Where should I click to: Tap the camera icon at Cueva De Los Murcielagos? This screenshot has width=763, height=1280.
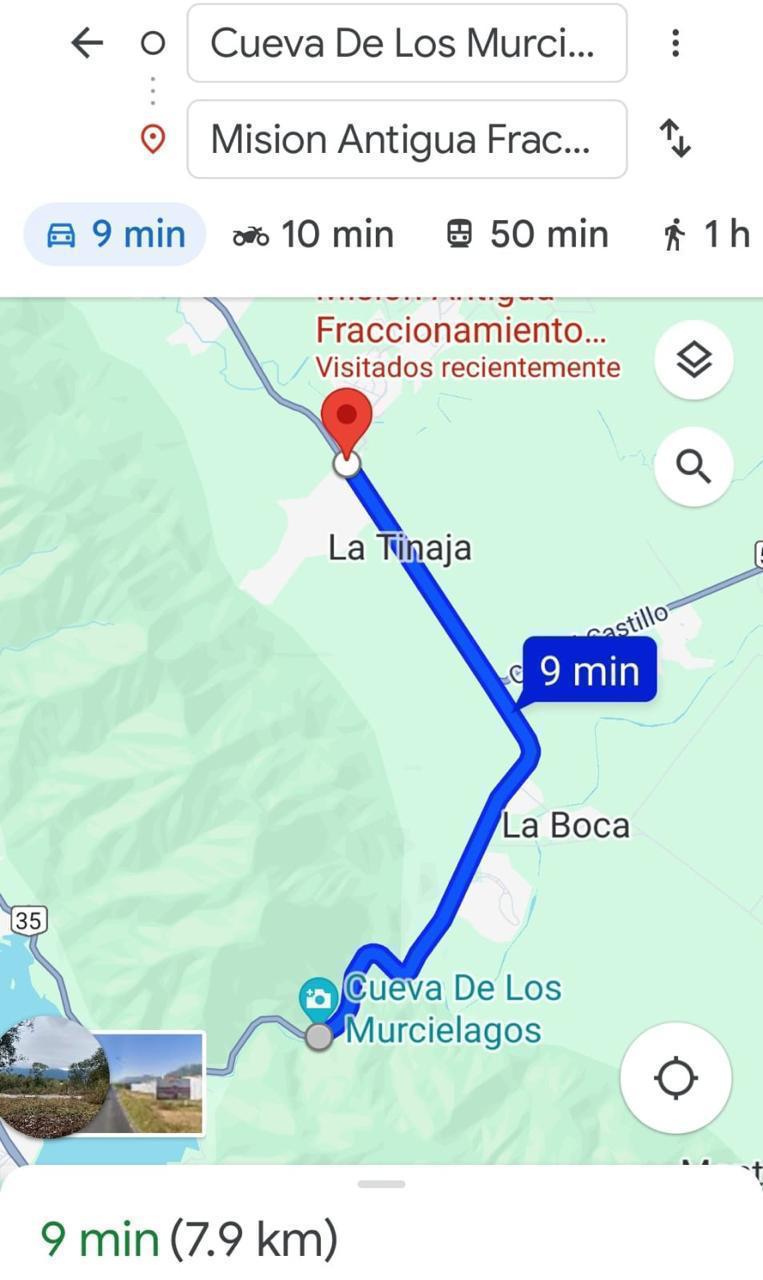319,996
